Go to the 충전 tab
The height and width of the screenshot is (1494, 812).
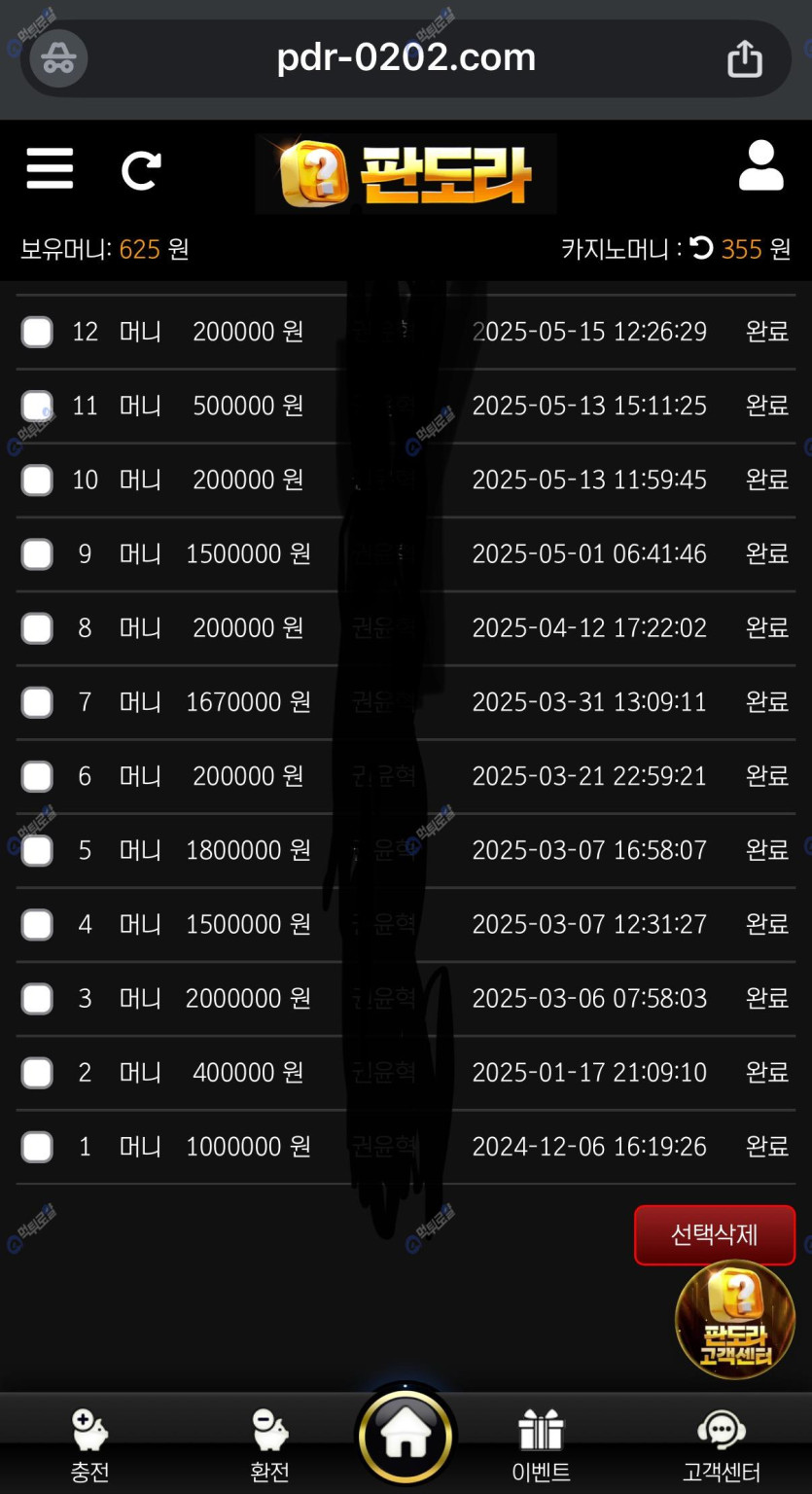[89, 1445]
